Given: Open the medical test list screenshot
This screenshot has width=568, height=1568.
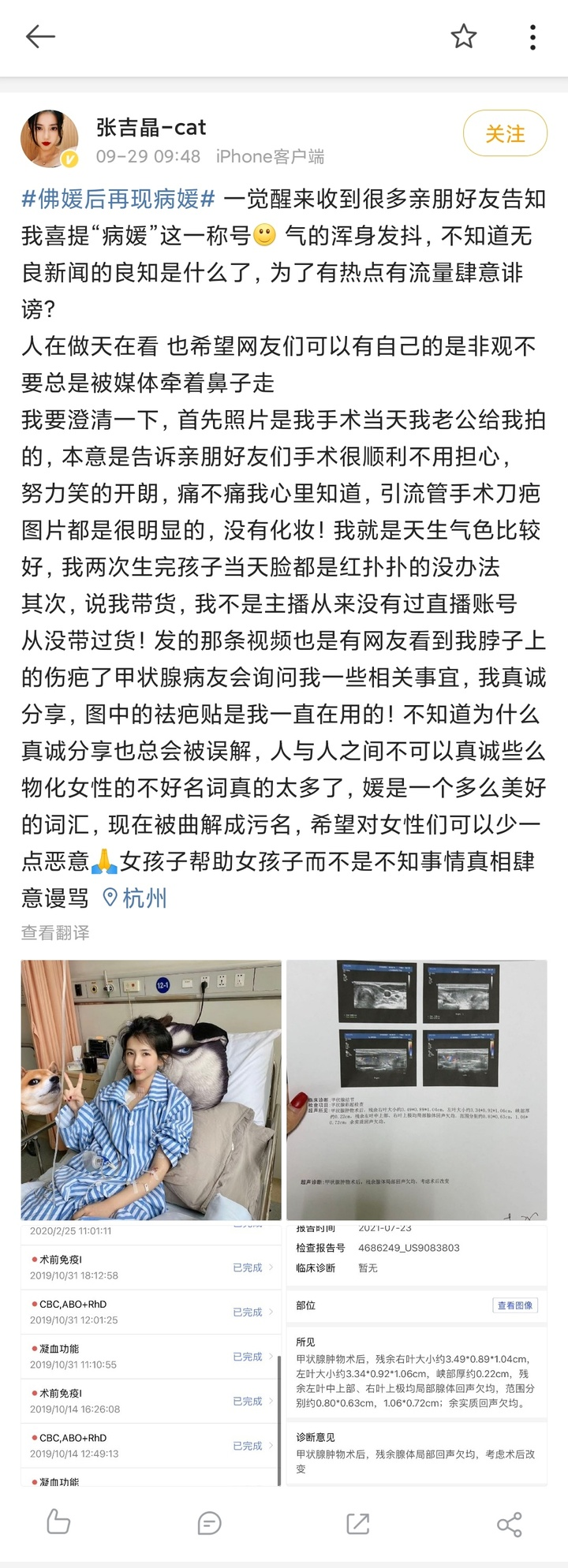Looking at the screenshot, I should click(151, 1355).
